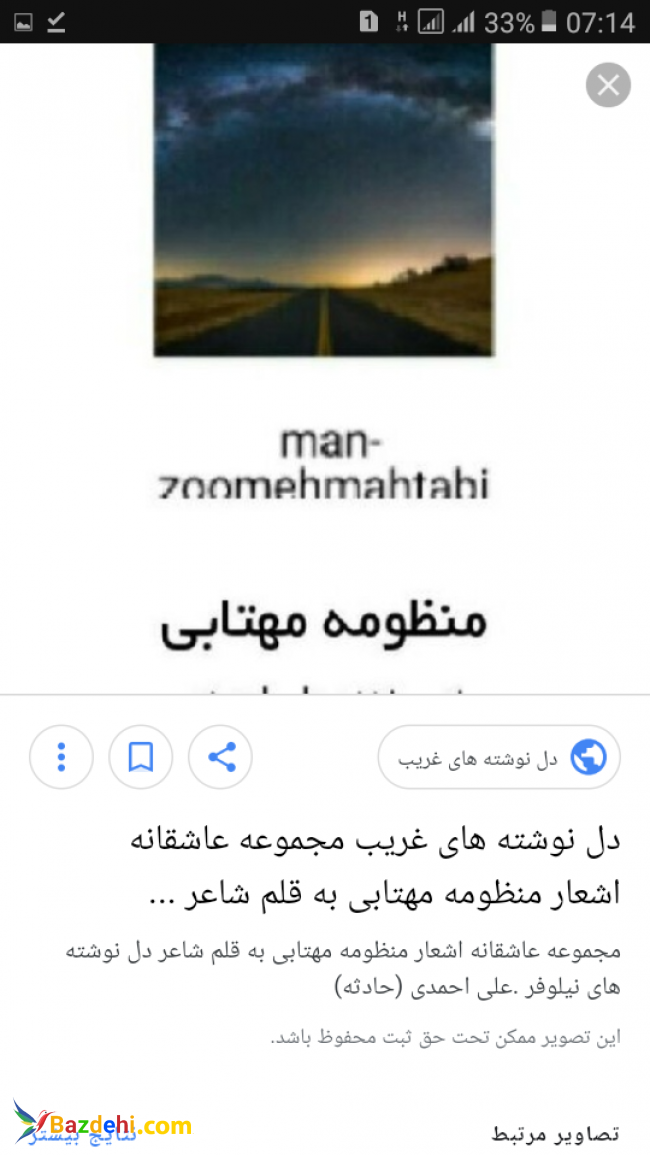Open the result title دل نوشته های غریب مجموعه عاشقانه
650x1155 pixels.
click(375, 865)
